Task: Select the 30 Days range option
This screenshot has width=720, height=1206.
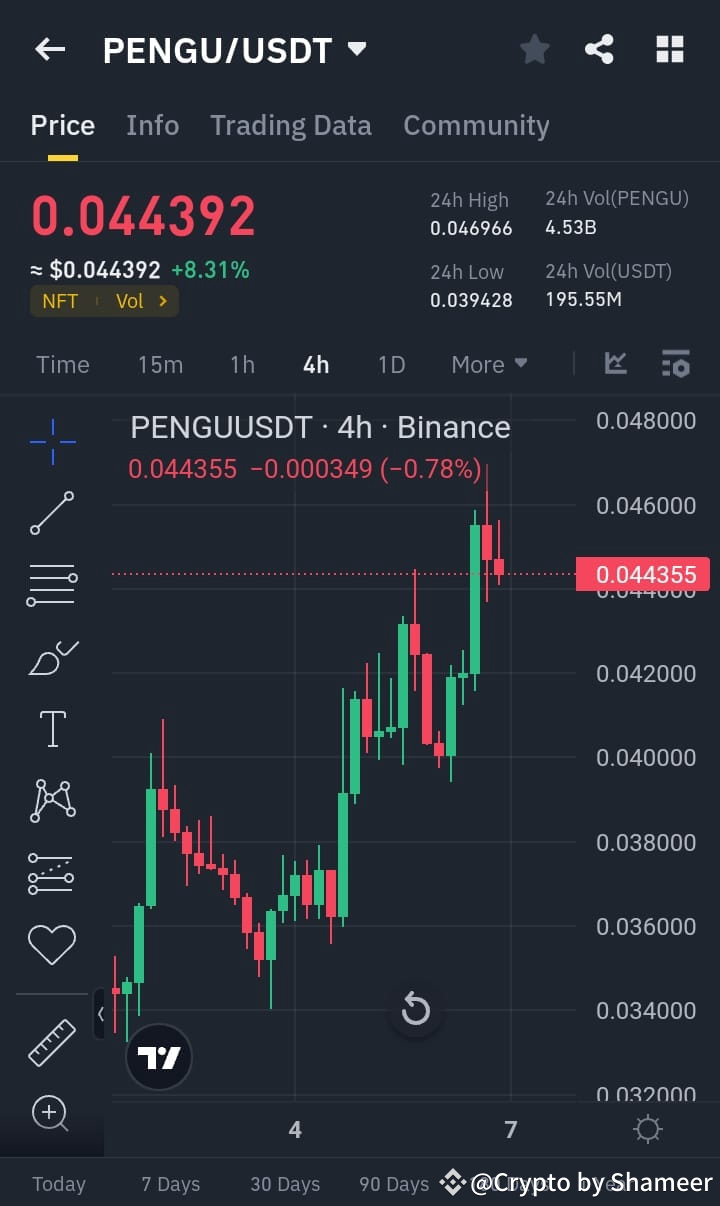Action: pos(284,1183)
